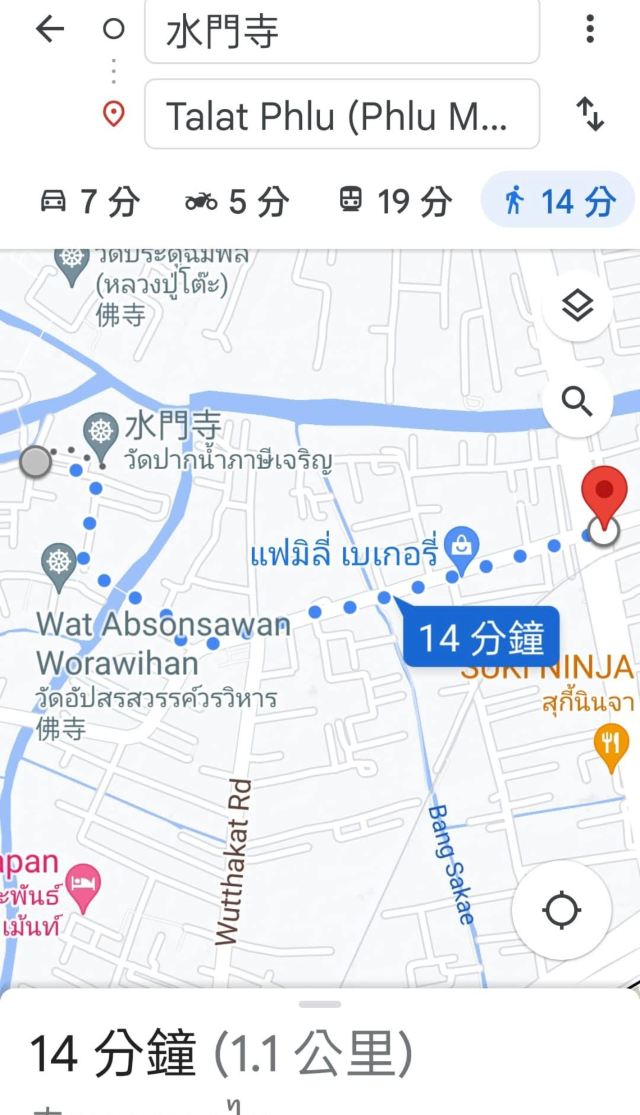This screenshot has height=1115, width=640.
Task: Edit the Talat Phlu destination field
Action: click(341, 116)
